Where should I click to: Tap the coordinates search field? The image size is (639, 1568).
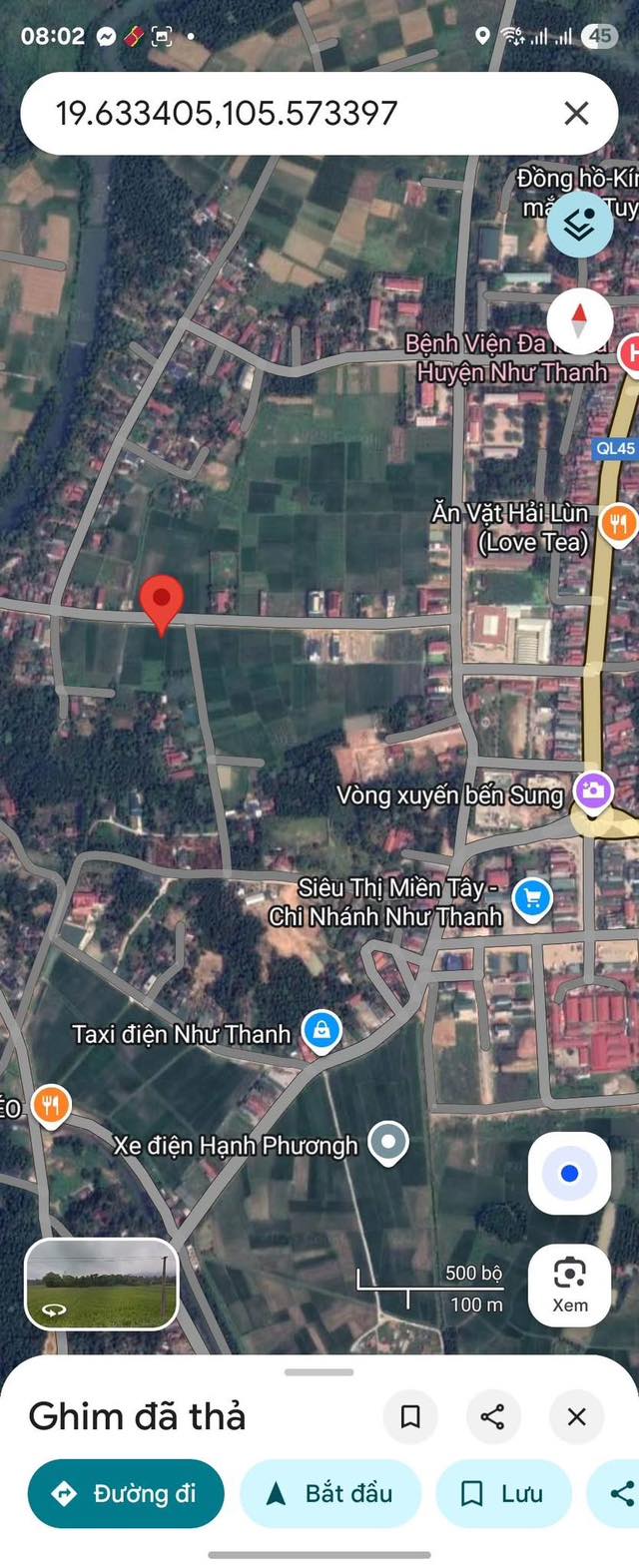tap(280, 114)
